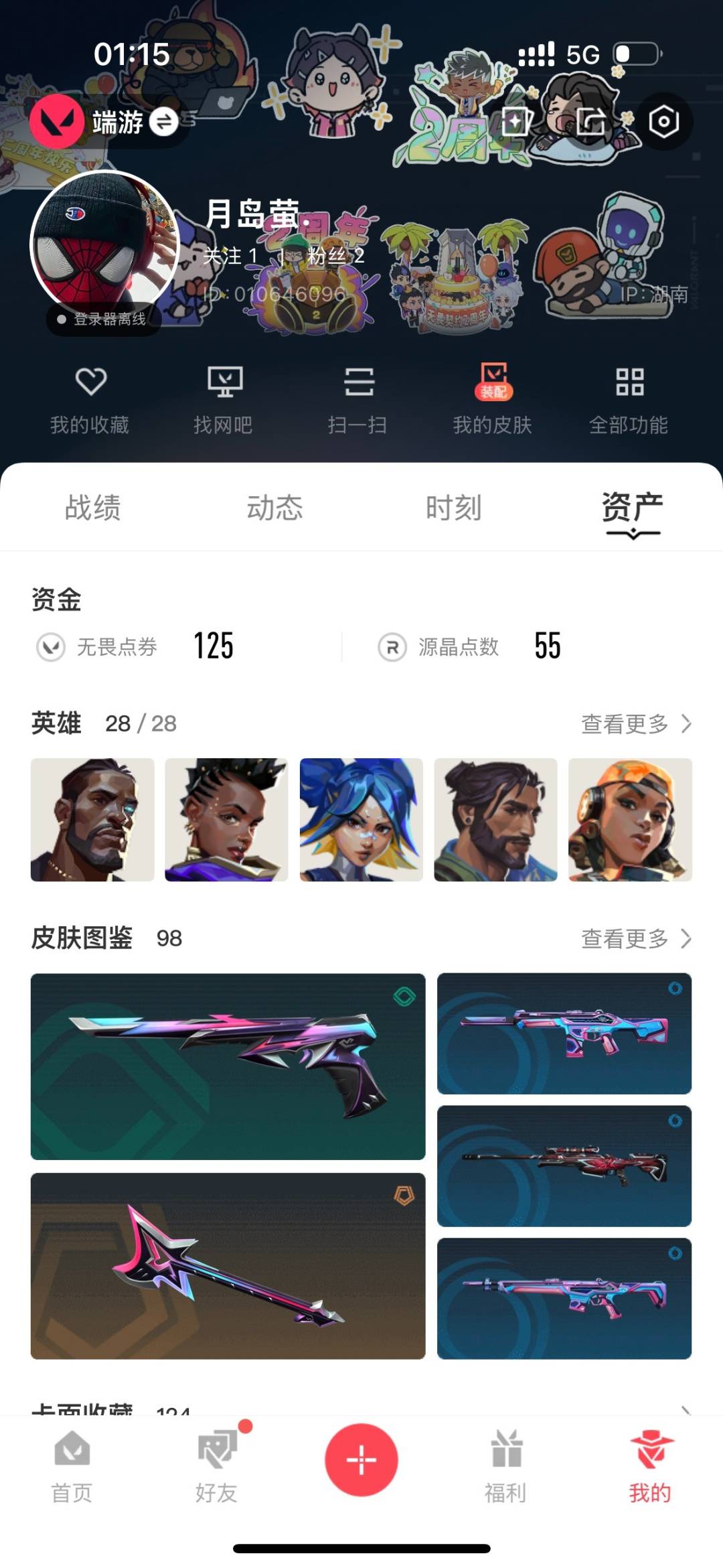Image resolution: width=723 pixels, height=1568 pixels.
Task: Tap the first hero portrait thumbnail
Action: pyautogui.click(x=92, y=819)
